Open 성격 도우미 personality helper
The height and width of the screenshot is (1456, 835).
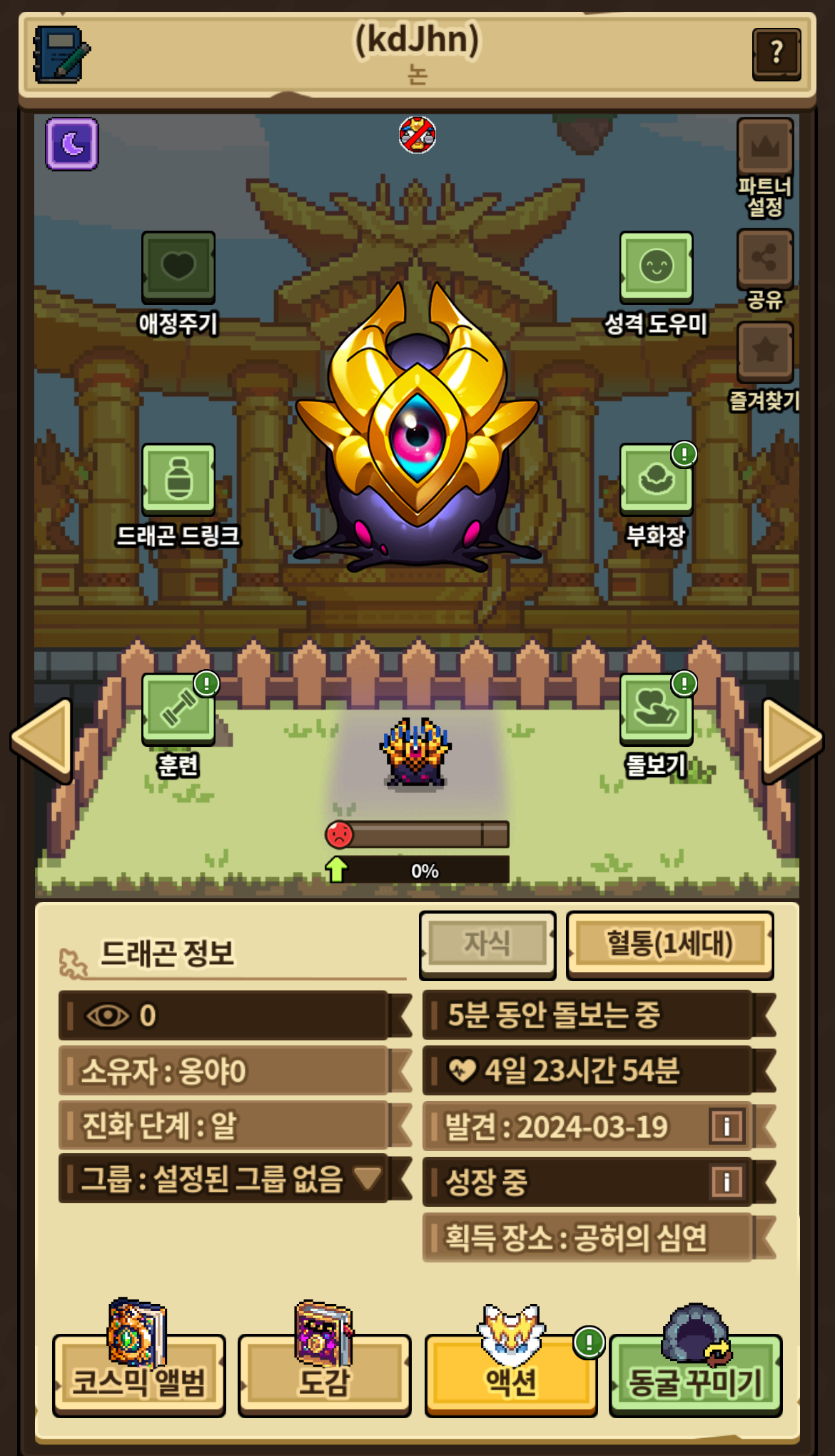[656, 266]
